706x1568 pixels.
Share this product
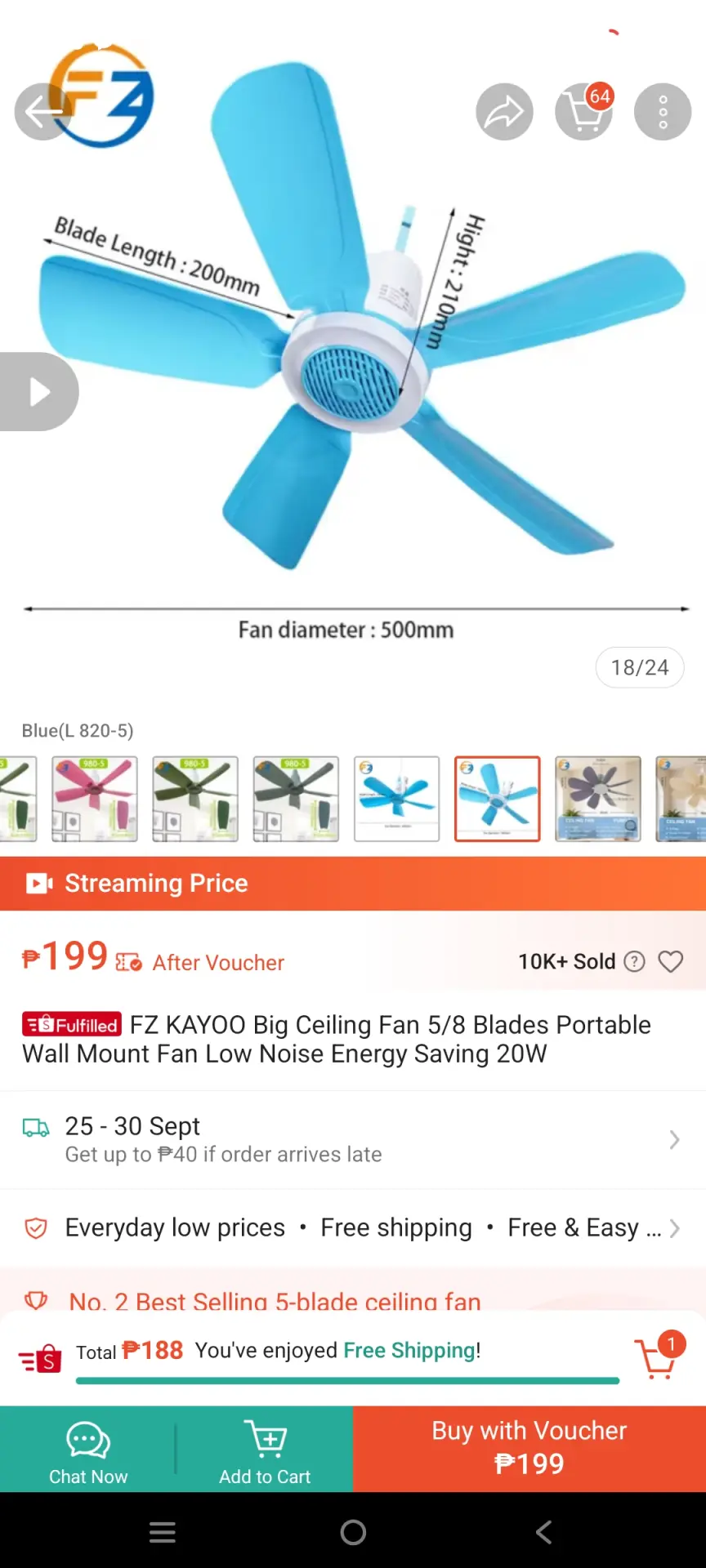pos(505,112)
